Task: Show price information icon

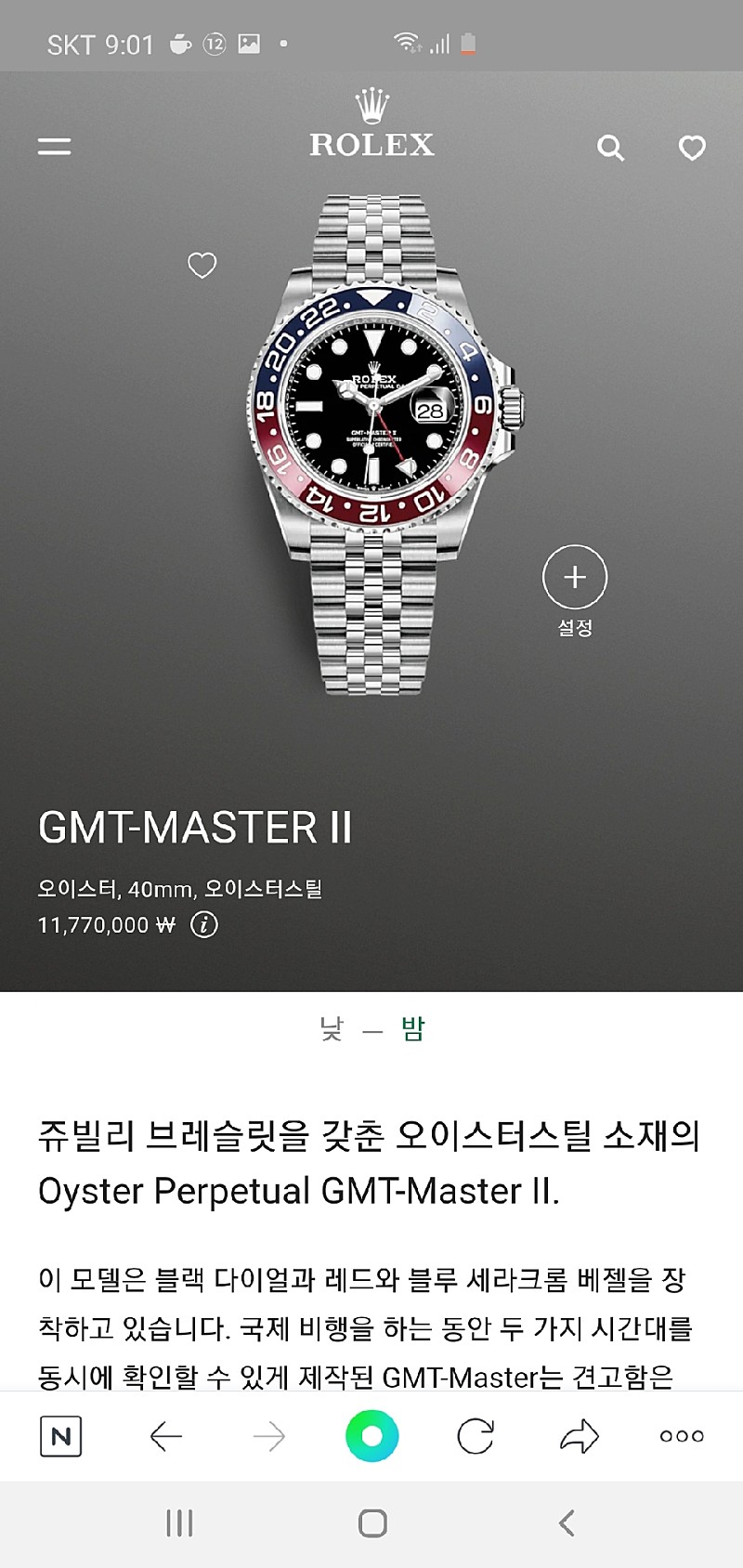Action: pyautogui.click(x=204, y=925)
